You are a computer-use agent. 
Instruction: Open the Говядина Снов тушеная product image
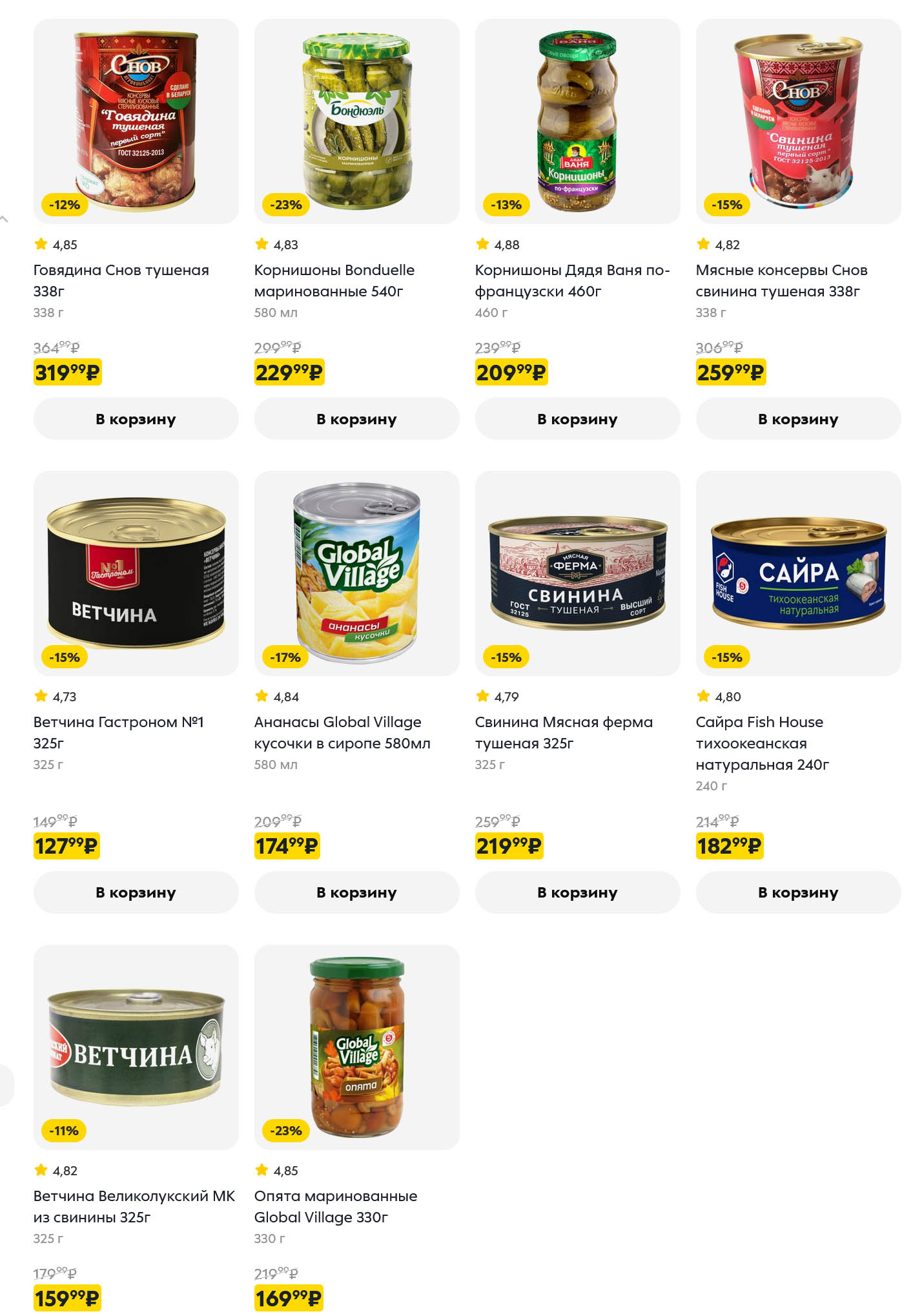pos(136,121)
